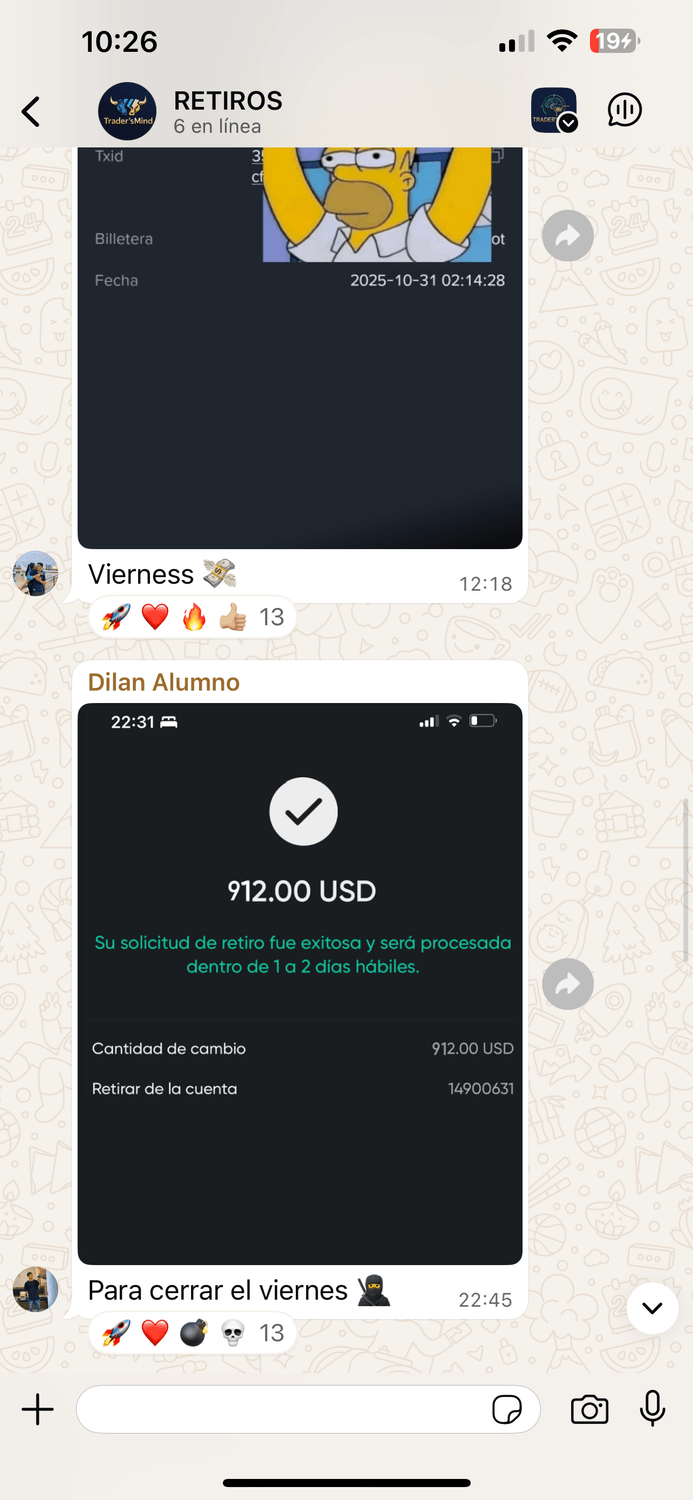Image resolution: width=693 pixels, height=1500 pixels.
Task: Open the community switcher icon
Action: point(553,110)
